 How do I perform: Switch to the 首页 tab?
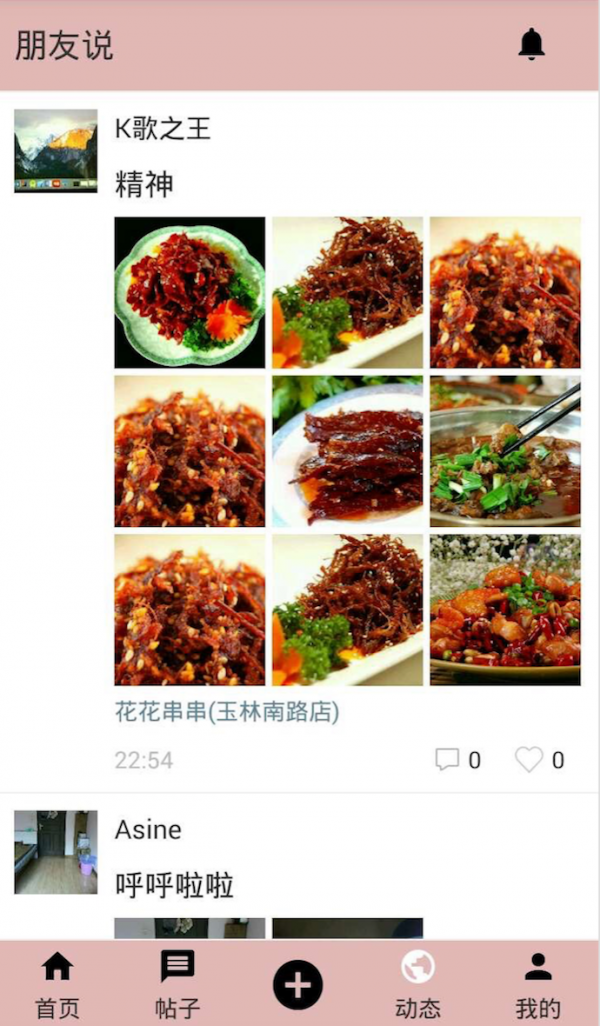point(57,984)
